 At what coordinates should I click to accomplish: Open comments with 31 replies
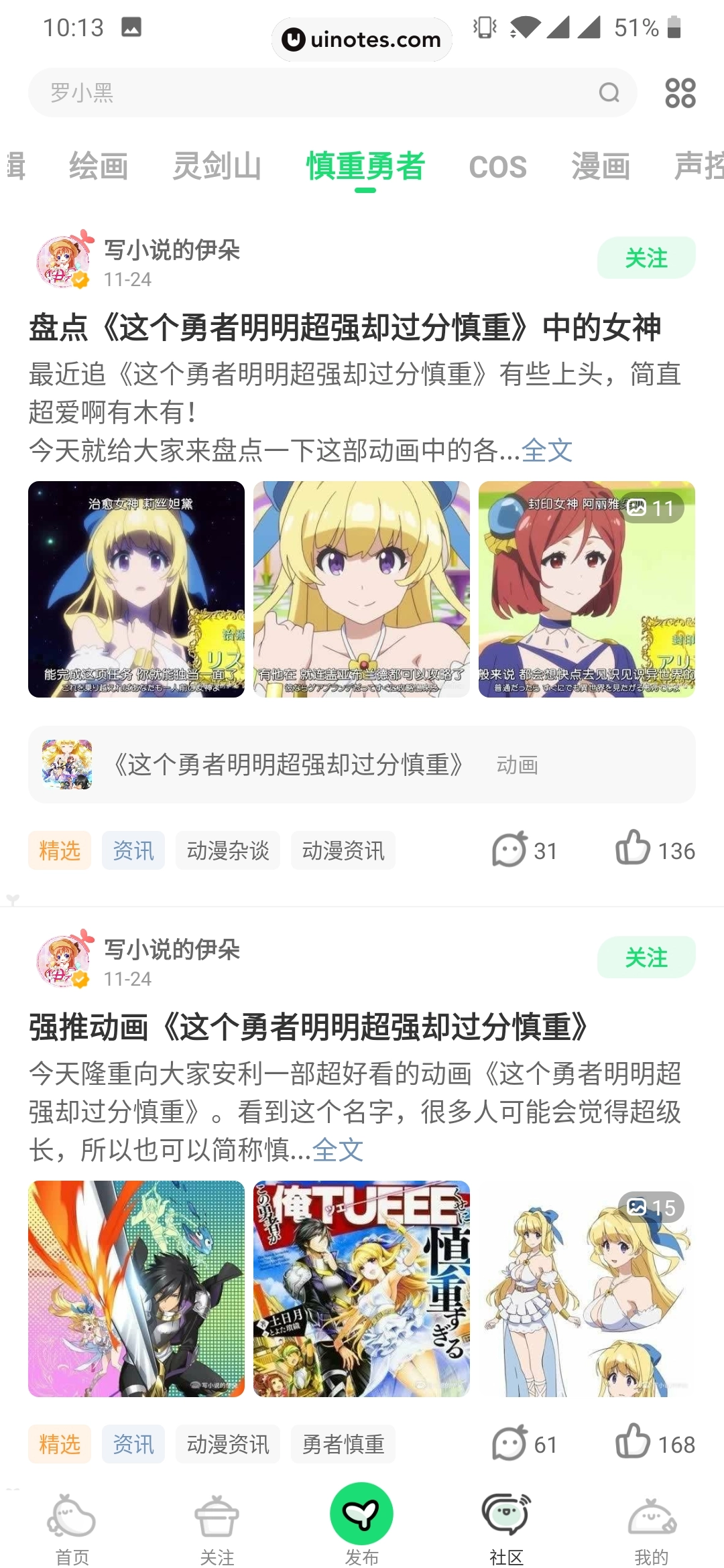(x=524, y=850)
